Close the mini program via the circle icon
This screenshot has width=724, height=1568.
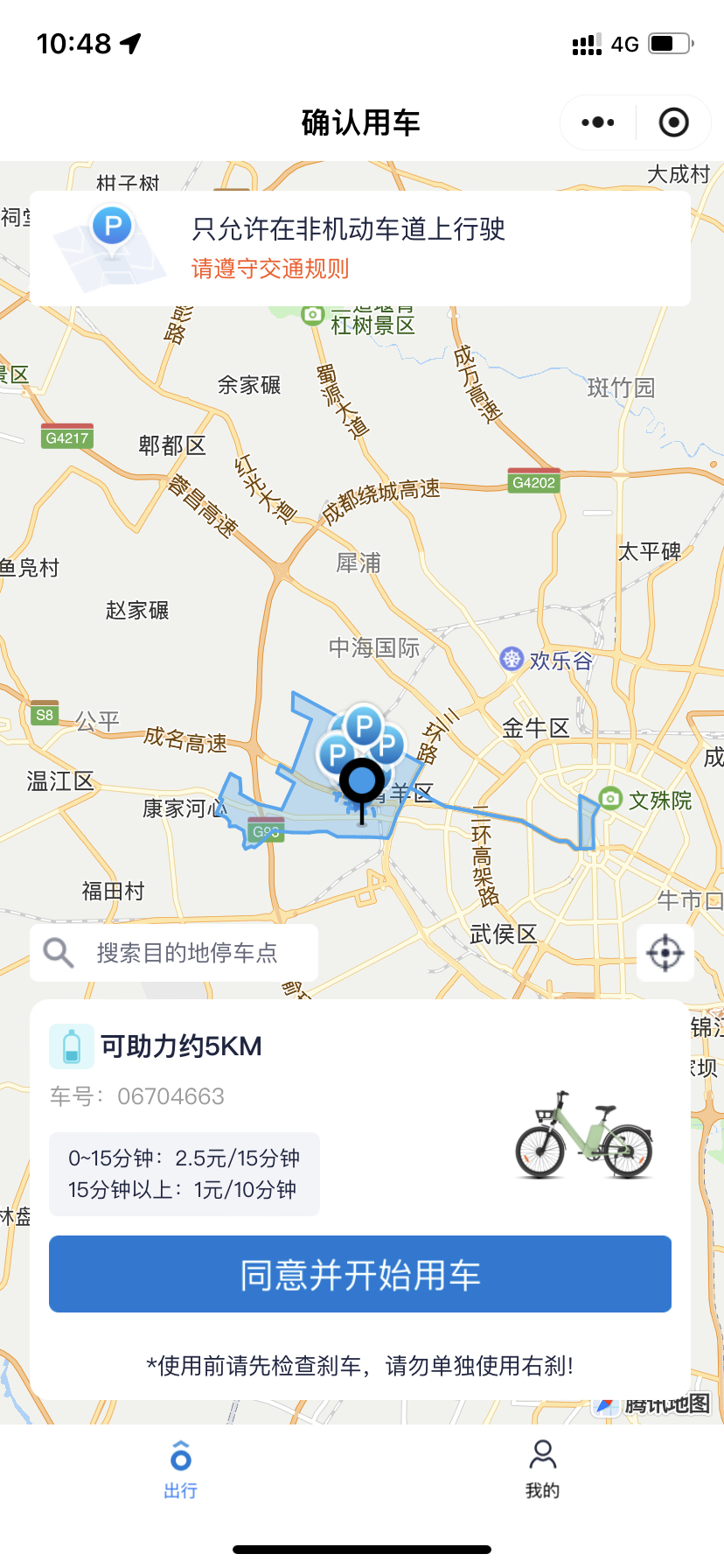point(673,122)
